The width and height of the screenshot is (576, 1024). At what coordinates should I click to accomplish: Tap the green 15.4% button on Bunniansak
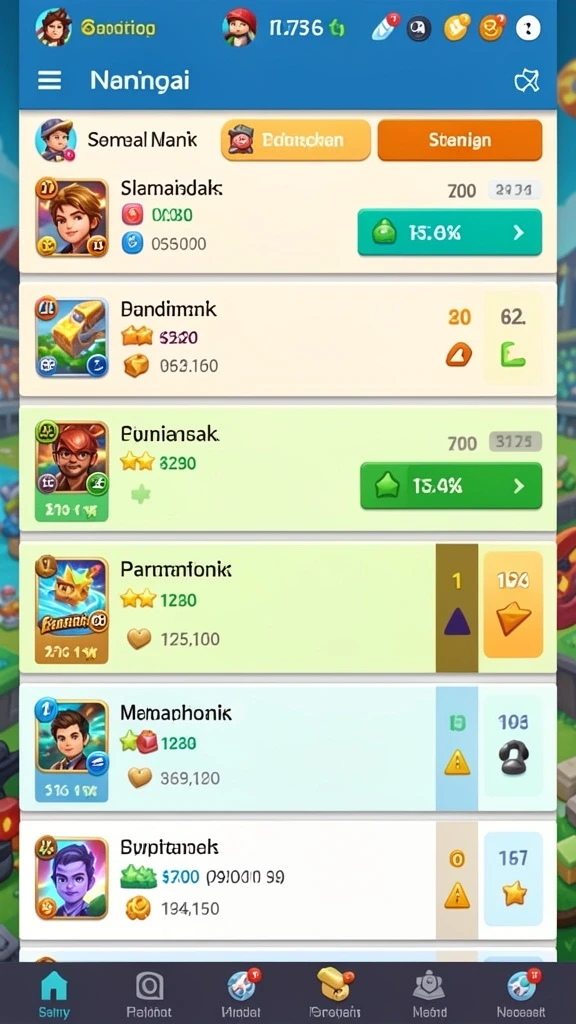451,485
